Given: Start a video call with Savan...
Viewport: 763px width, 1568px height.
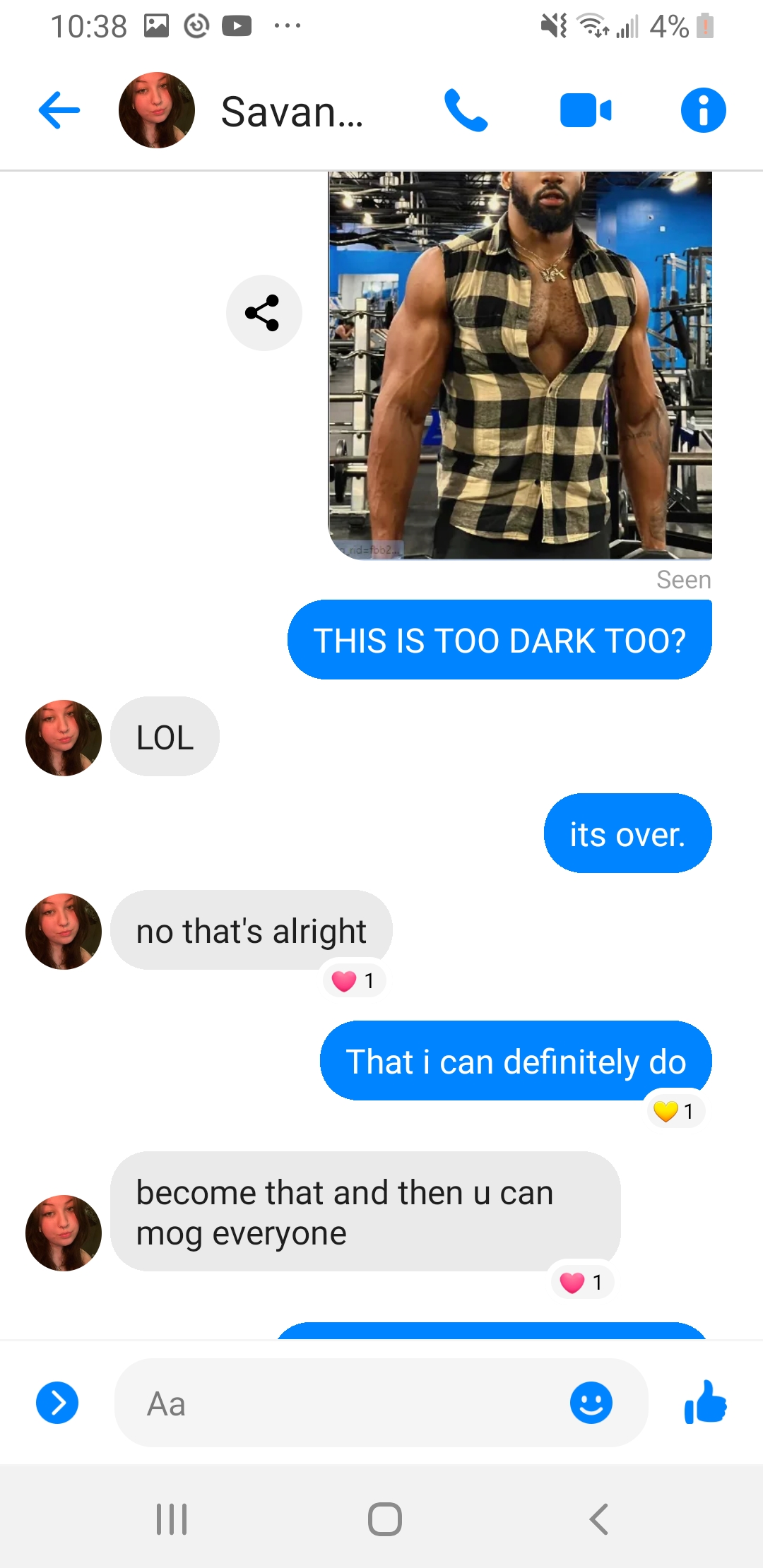Looking at the screenshot, I should (585, 111).
